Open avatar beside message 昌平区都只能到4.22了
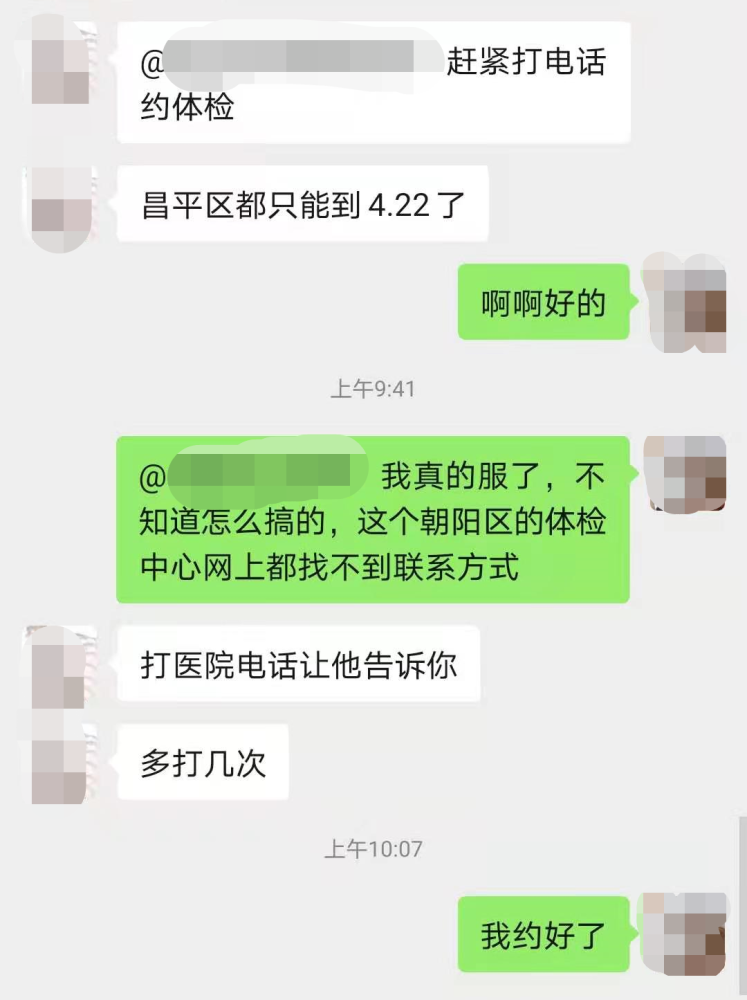This screenshot has height=1000, width=747. [x=62, y=207]
